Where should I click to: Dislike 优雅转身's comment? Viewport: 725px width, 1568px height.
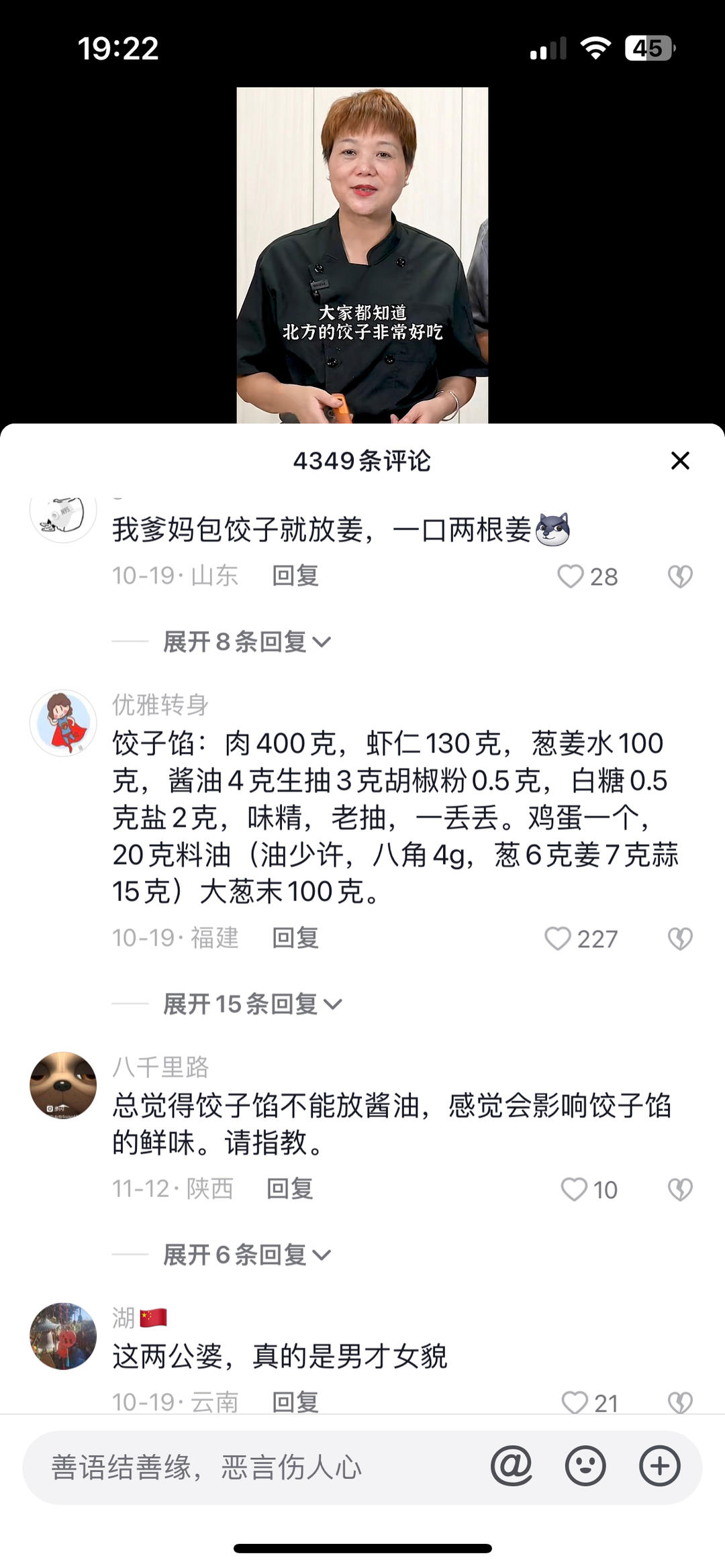680,939
